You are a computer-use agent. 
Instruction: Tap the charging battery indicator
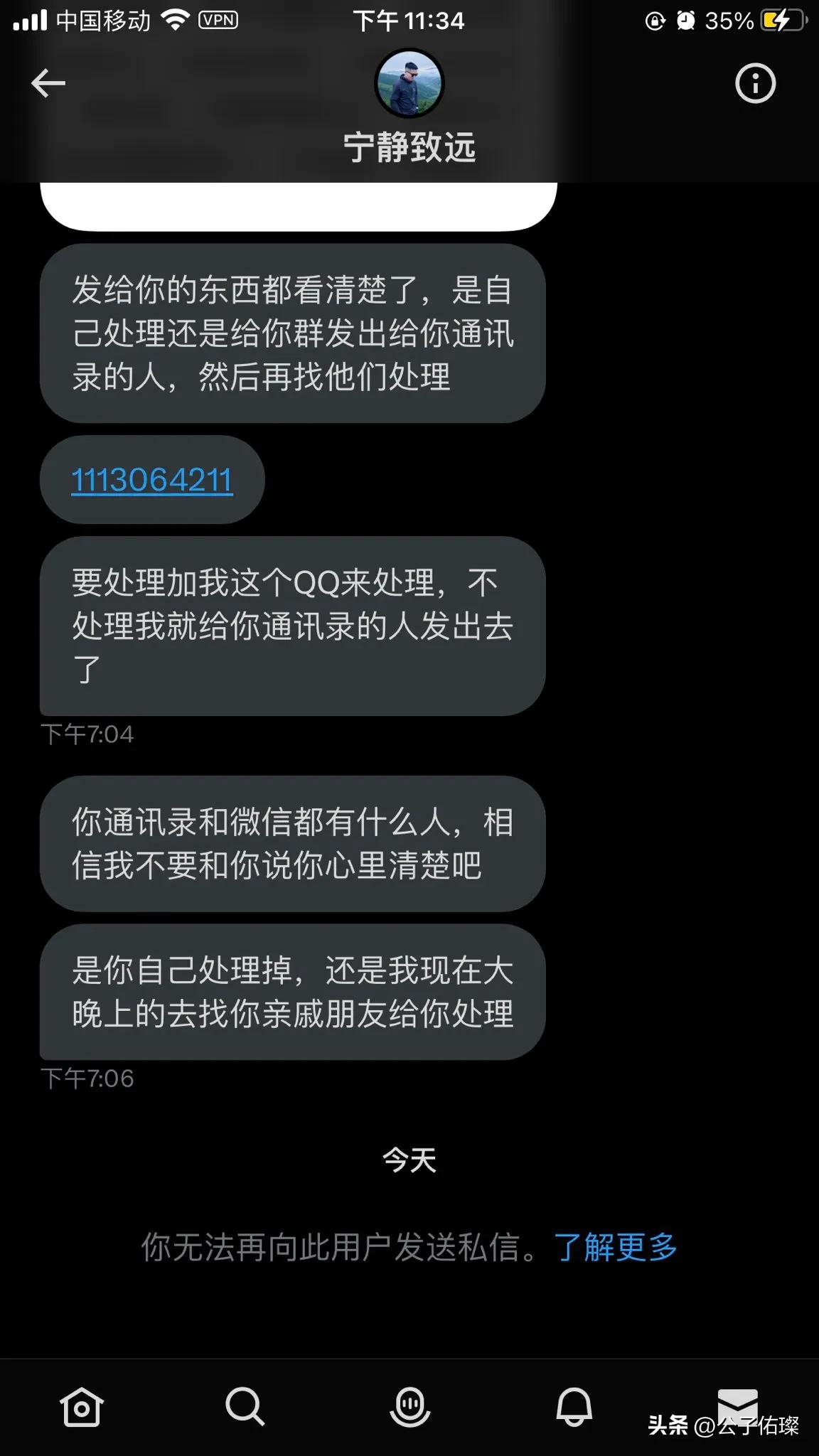[x=779, y=21]
